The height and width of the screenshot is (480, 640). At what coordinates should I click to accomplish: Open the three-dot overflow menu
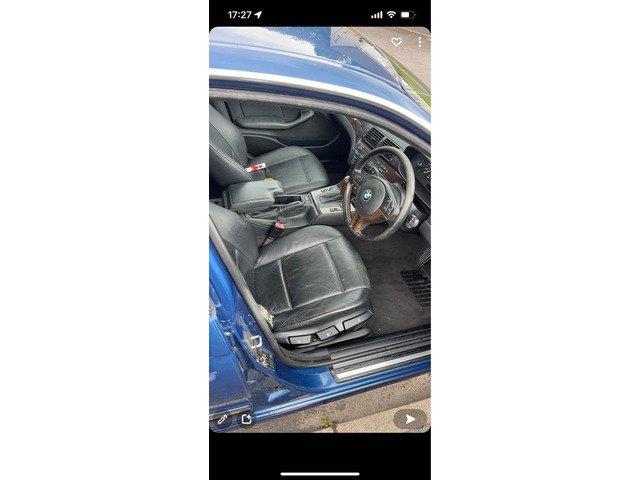tap(419, 42)
